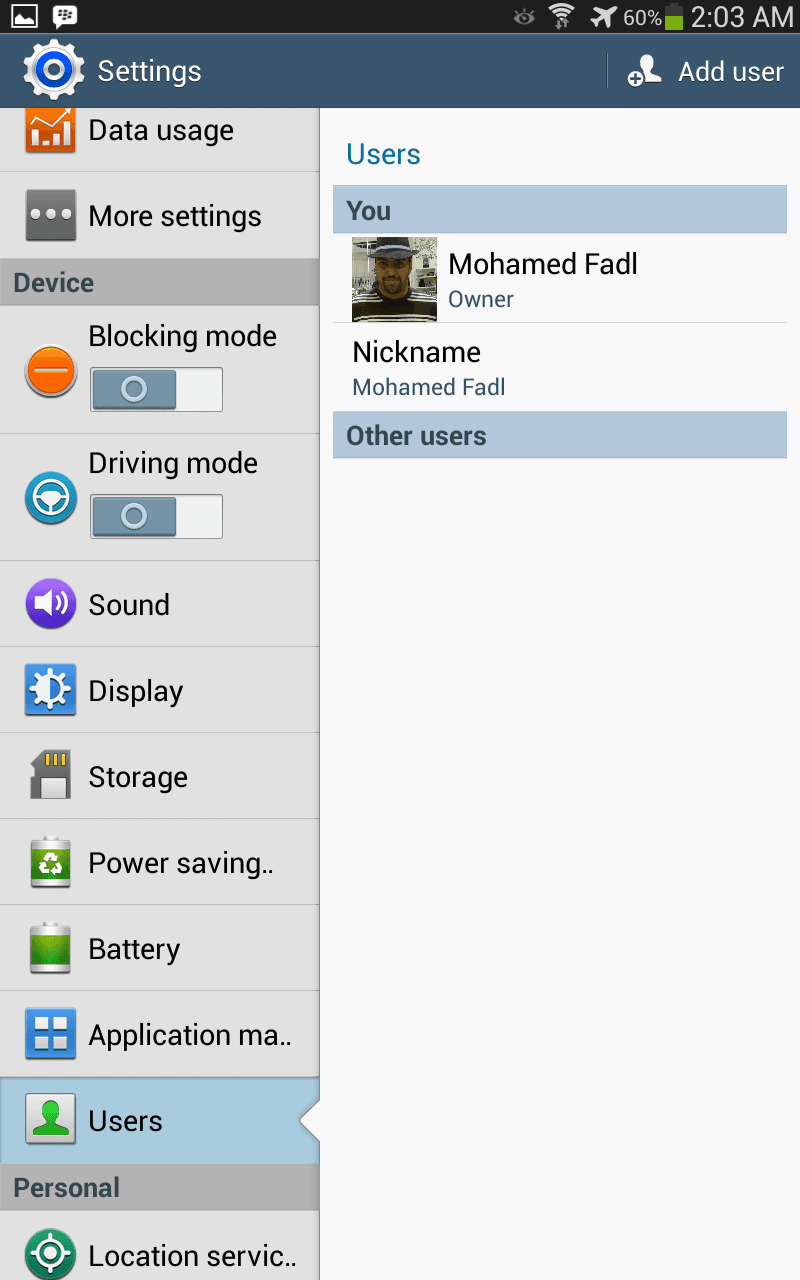
Task: View Battery settings
Action: [160, 948]
